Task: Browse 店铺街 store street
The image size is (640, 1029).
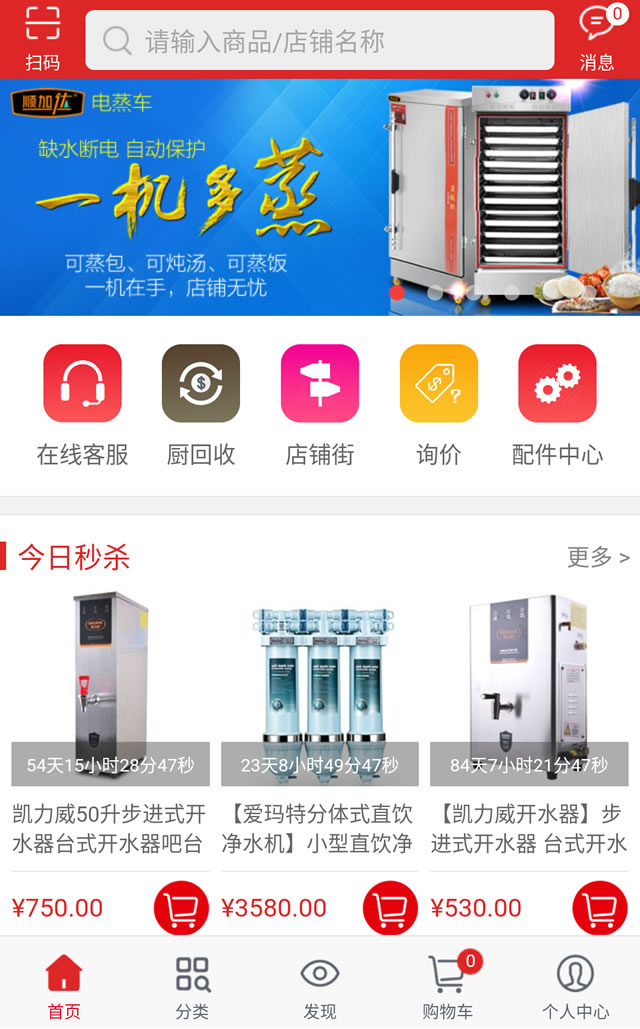Action: click(320, 406)
